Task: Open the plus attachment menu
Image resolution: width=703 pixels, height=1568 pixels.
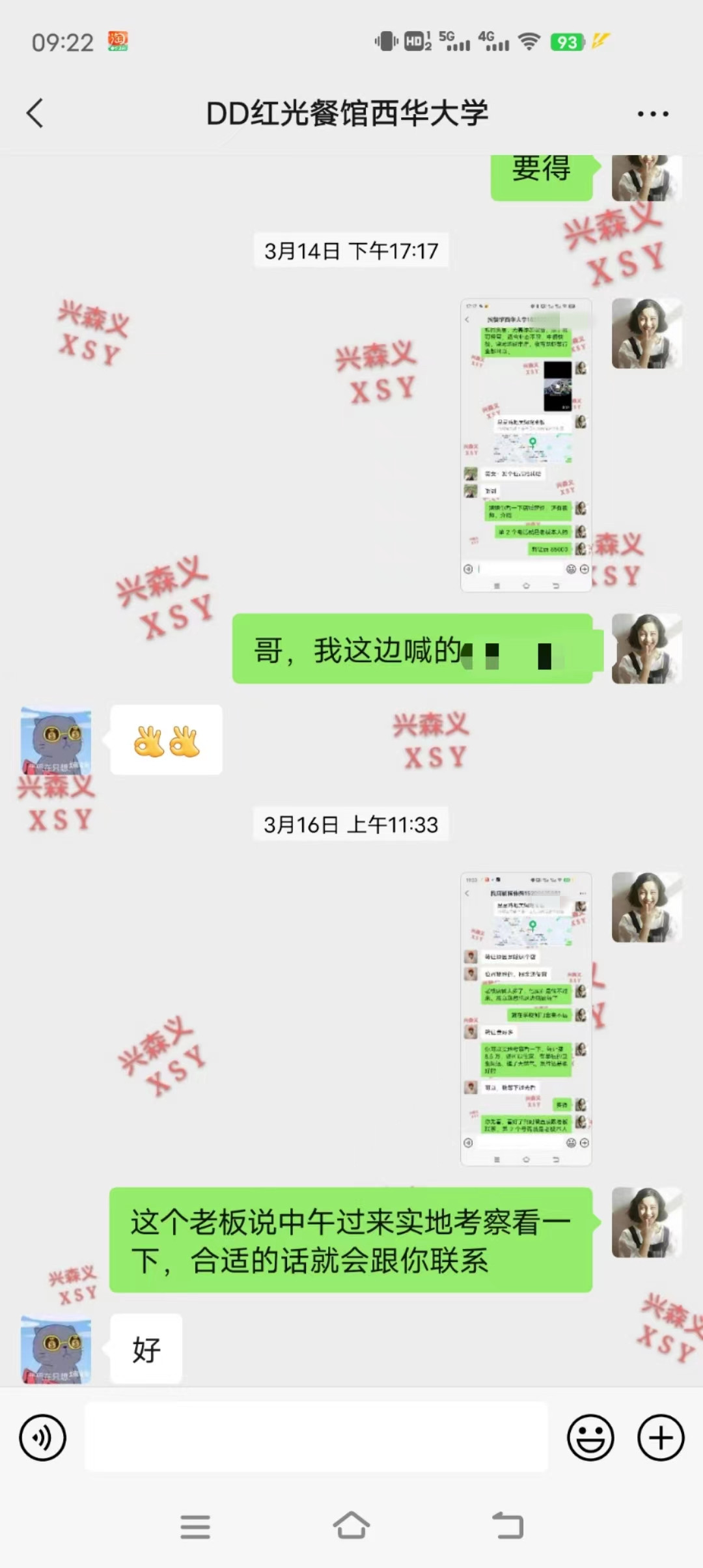Action: pos(661,1437)
